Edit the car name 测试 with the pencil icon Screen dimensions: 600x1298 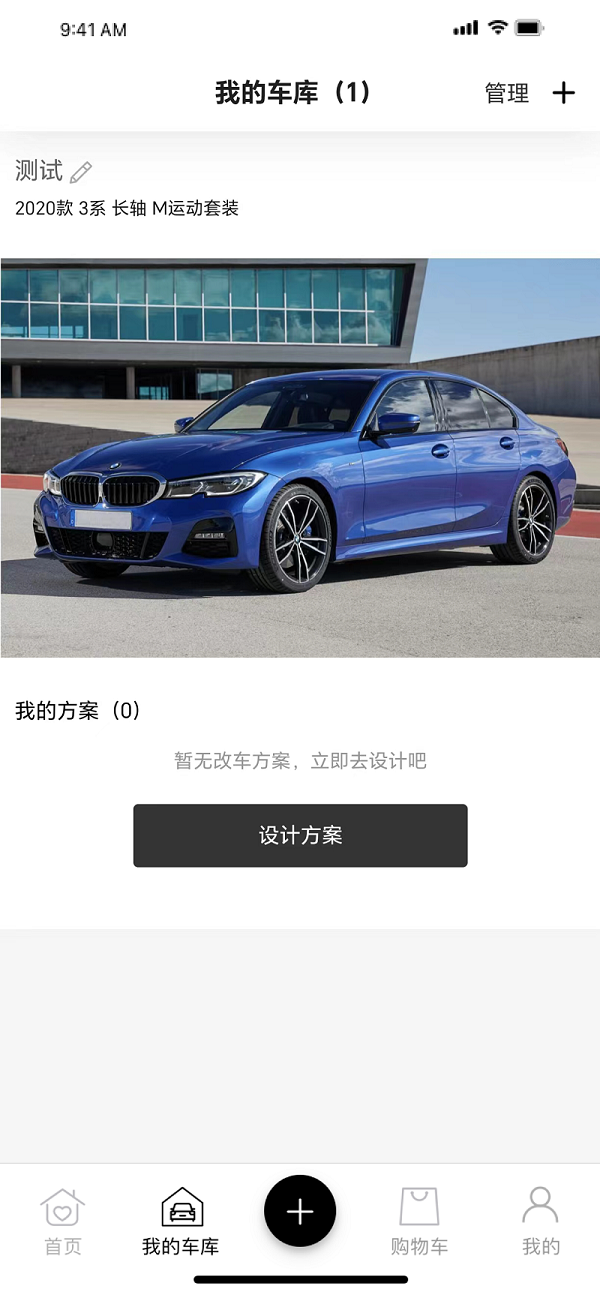pos(81,172)
